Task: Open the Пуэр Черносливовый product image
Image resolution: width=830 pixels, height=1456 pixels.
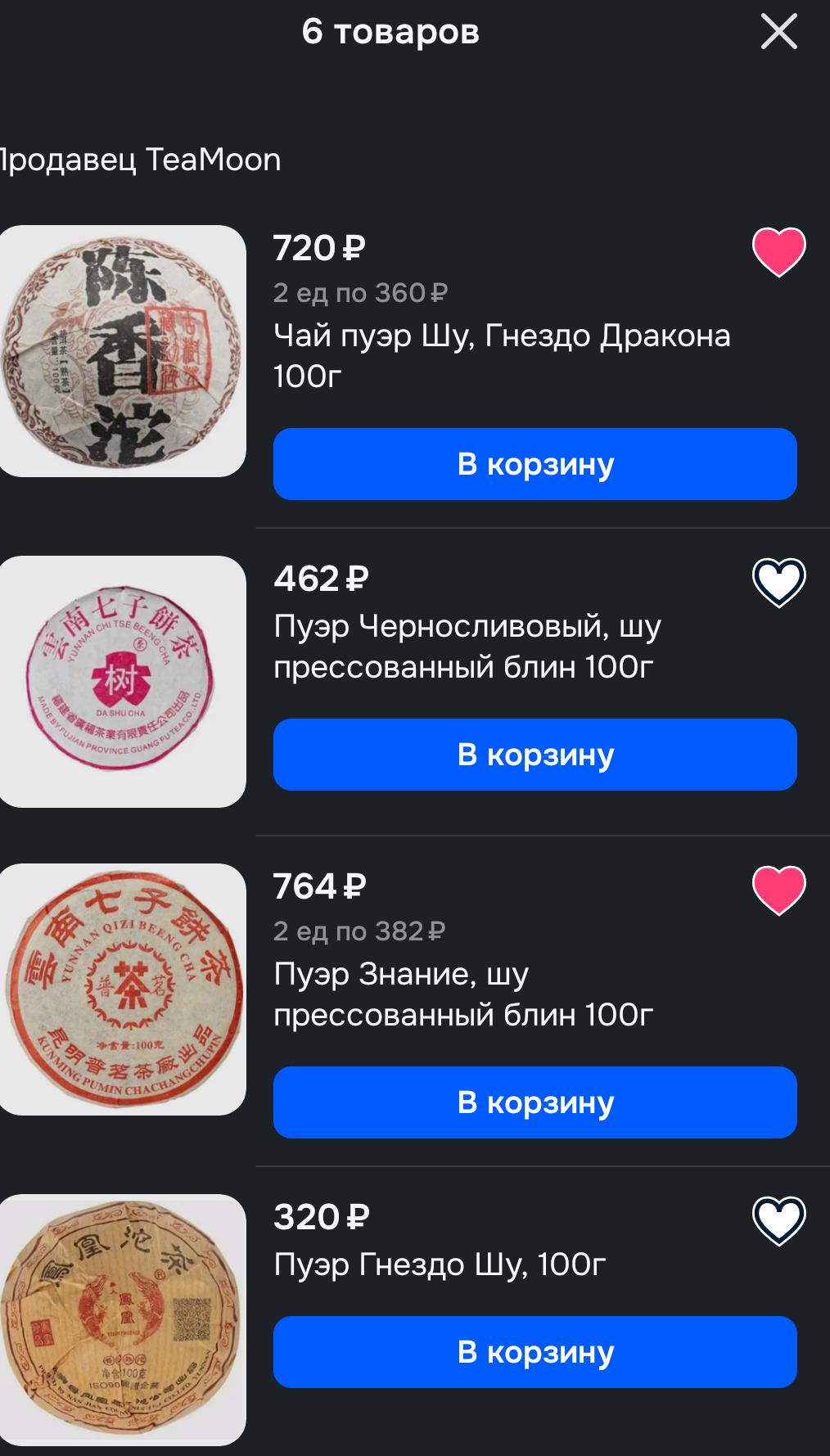Action: 123,682
